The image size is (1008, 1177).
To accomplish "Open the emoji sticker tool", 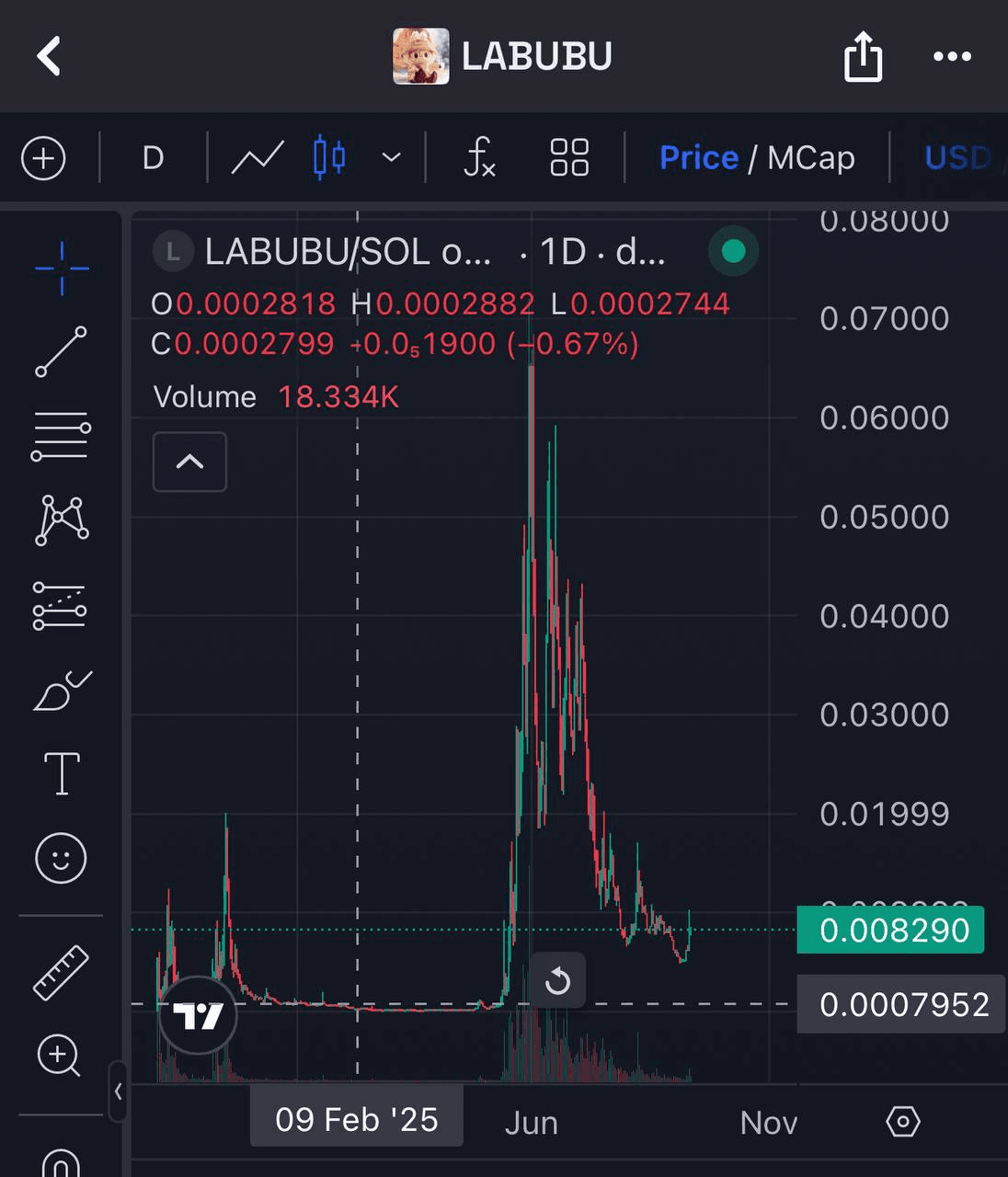I will pyautogui.click(x=61, y=858).
